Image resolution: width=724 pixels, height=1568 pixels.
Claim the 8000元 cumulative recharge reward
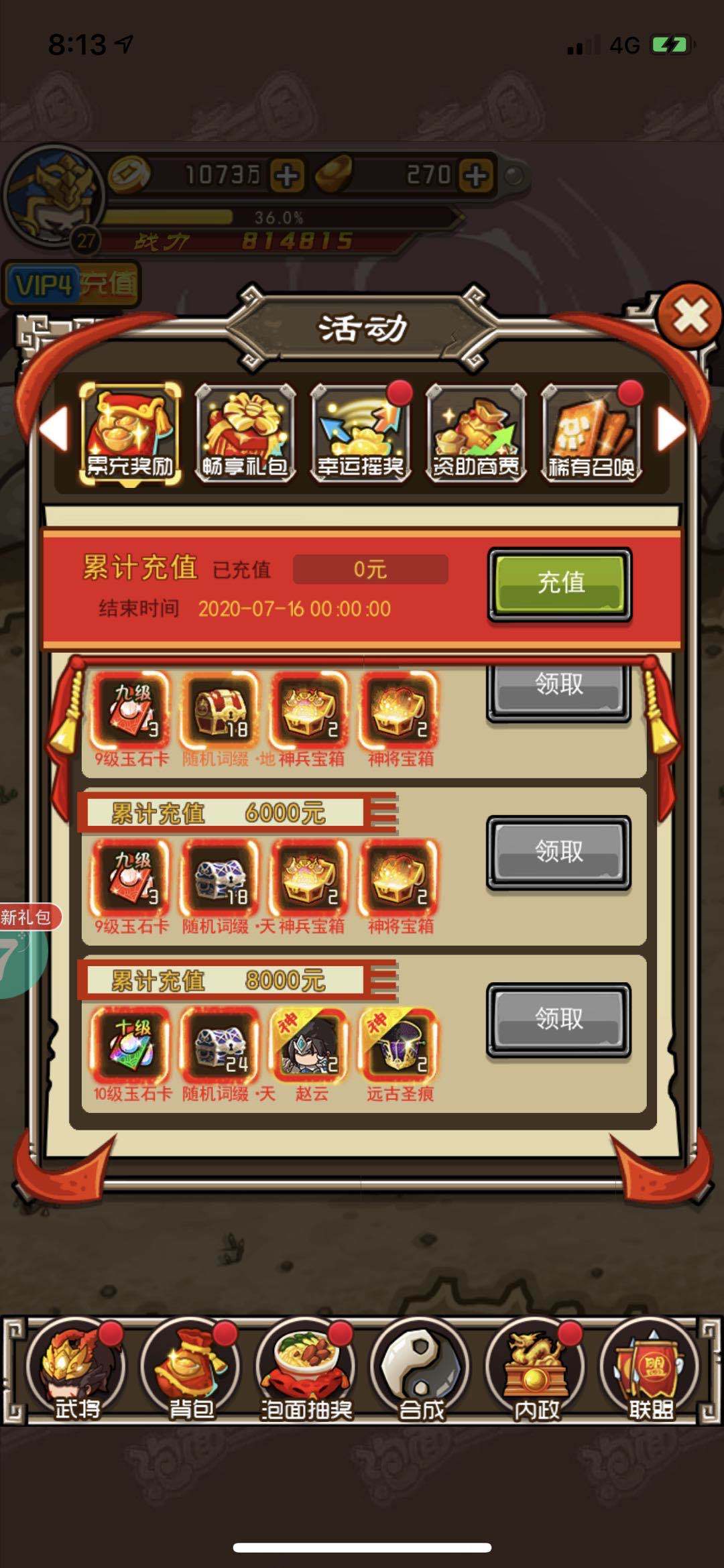point(558,1020)
